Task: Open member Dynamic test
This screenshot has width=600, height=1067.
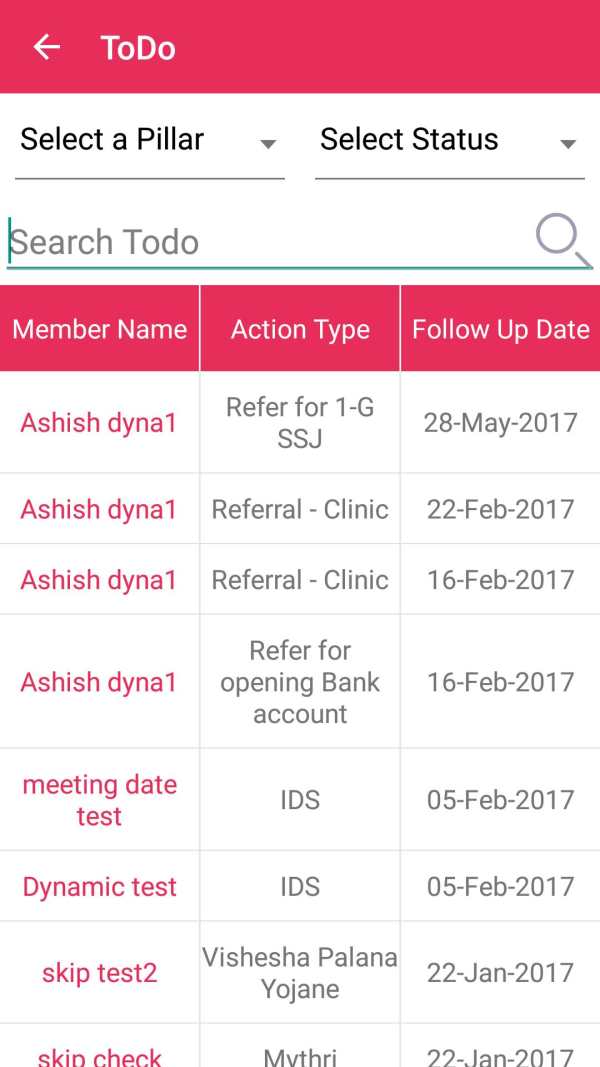Action: 99,886
